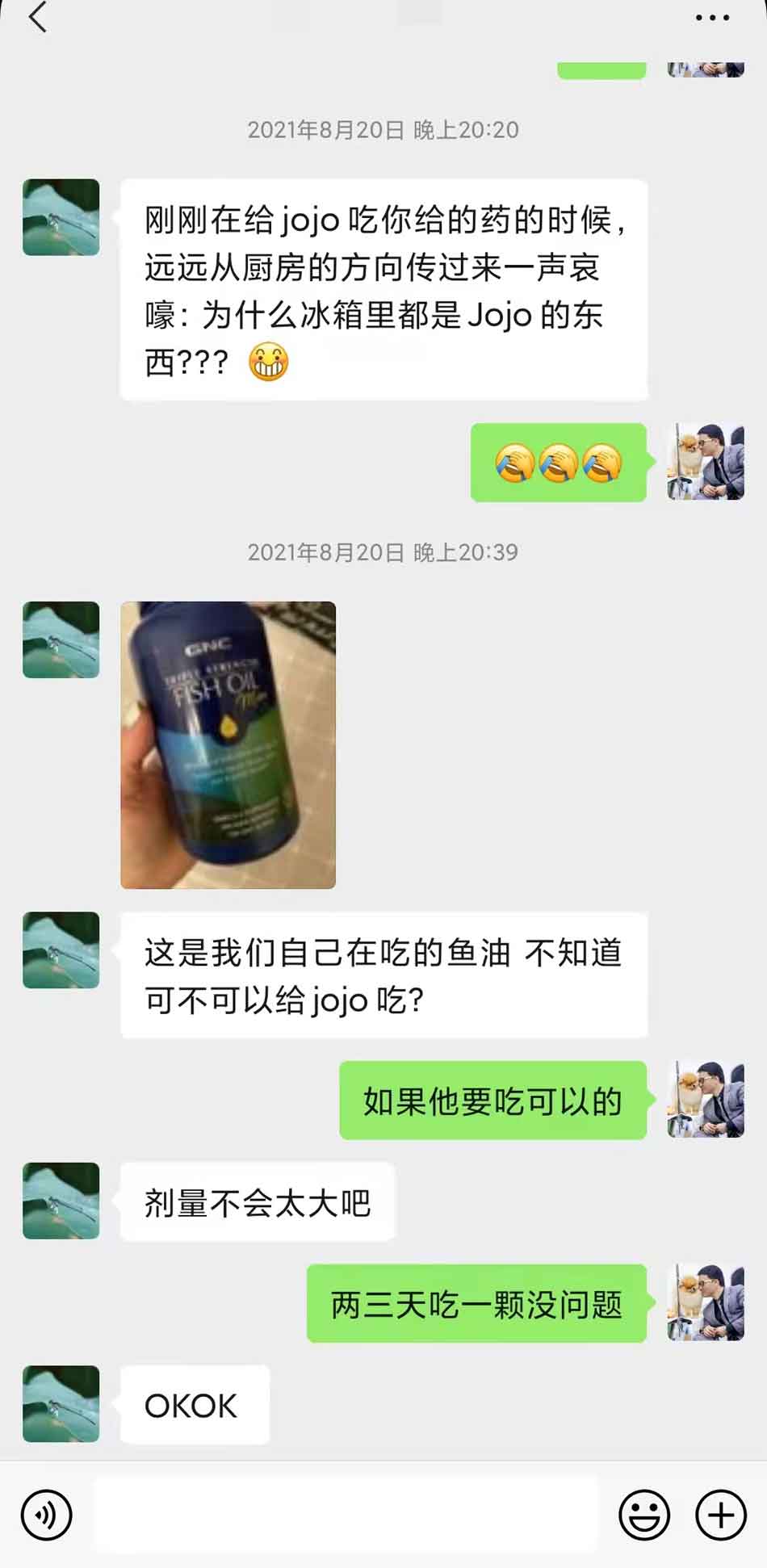Go back to the chat list
The height and width of the screenshot is (1568, 767).
[x=38, y=17]
